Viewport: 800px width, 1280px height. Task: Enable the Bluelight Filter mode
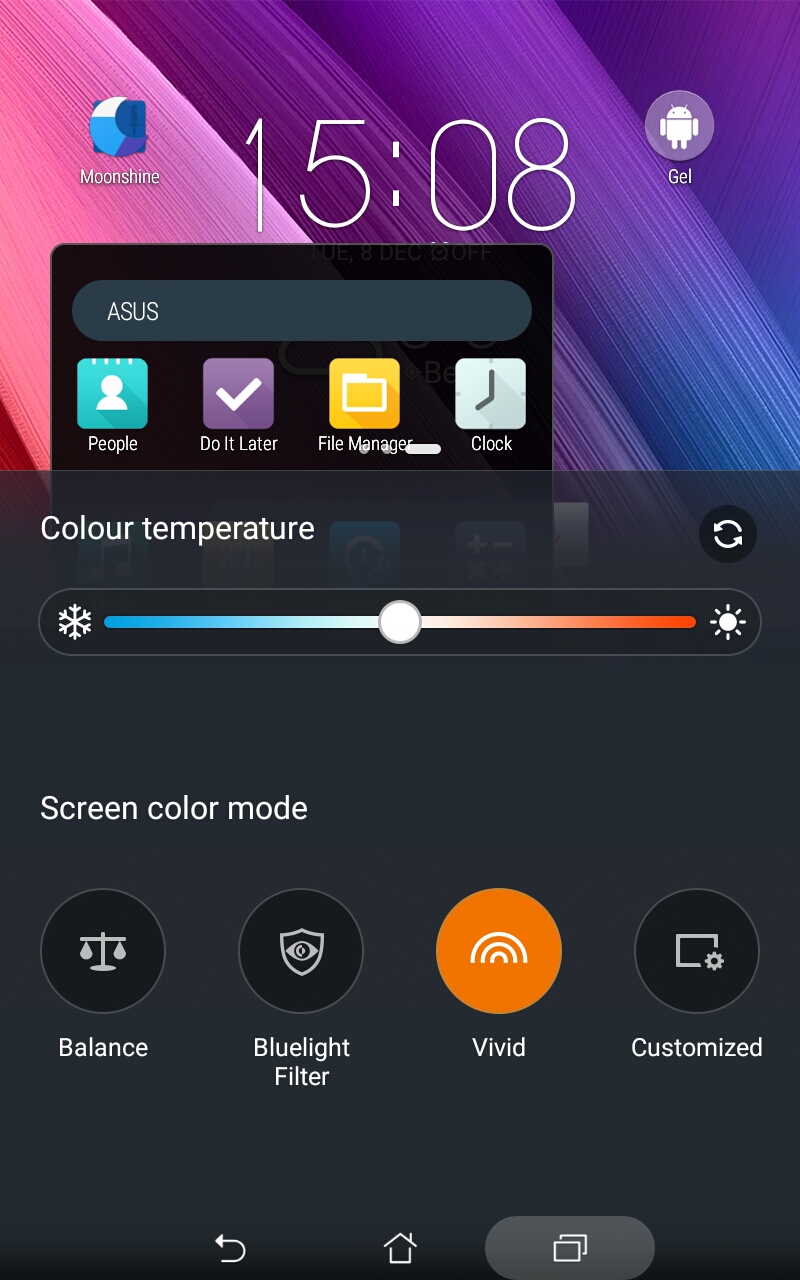tap(301, 951)
